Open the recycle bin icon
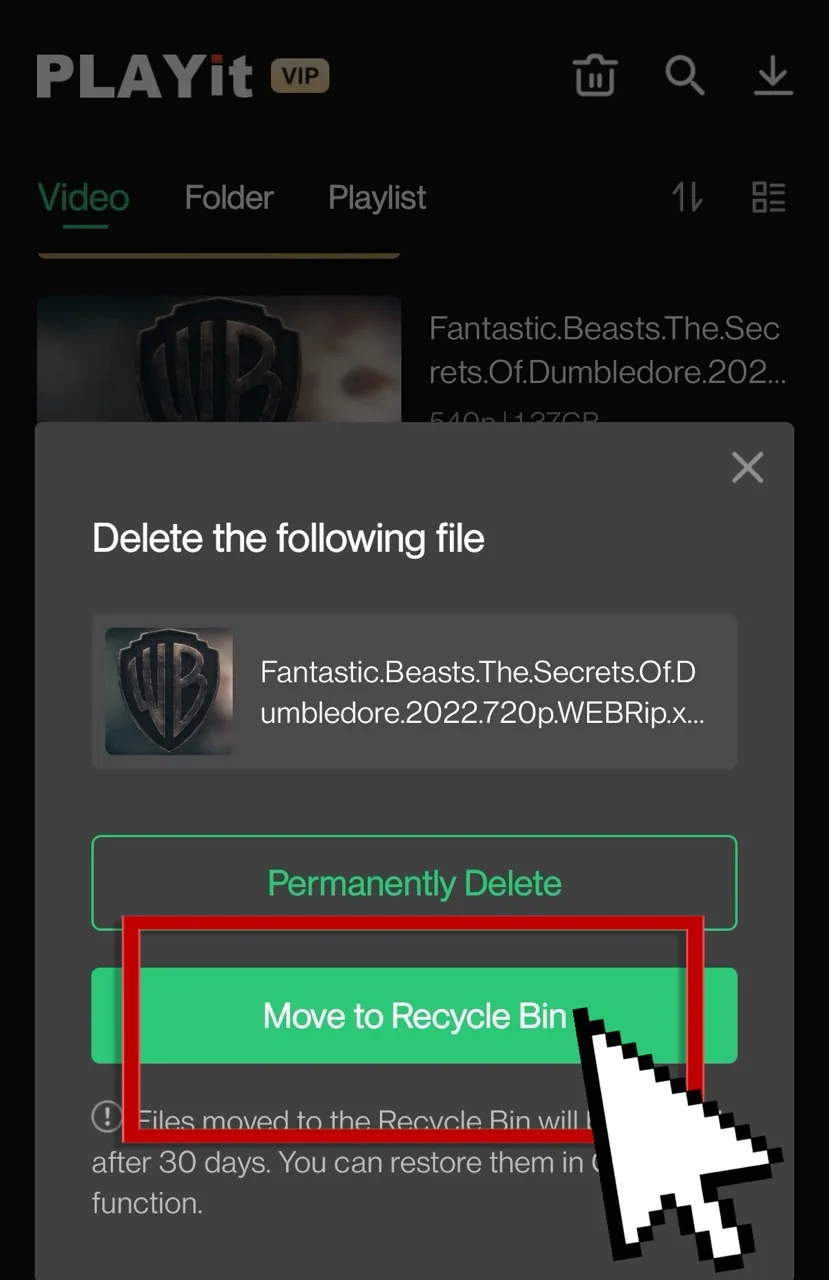Screen dimensions: 829x1280 coord(595,76)
